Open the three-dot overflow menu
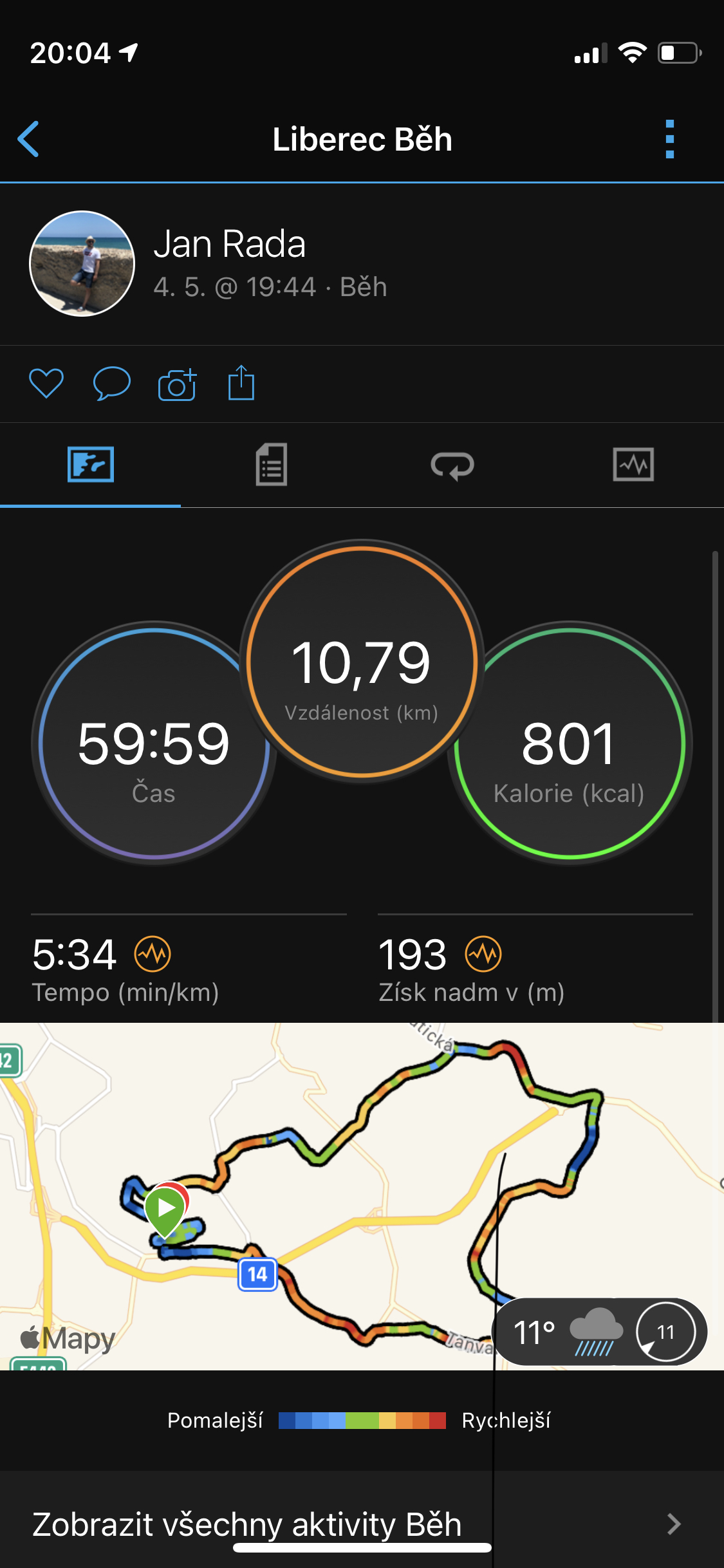Screen dimensions: 724x1568 (x=670, y=139)
